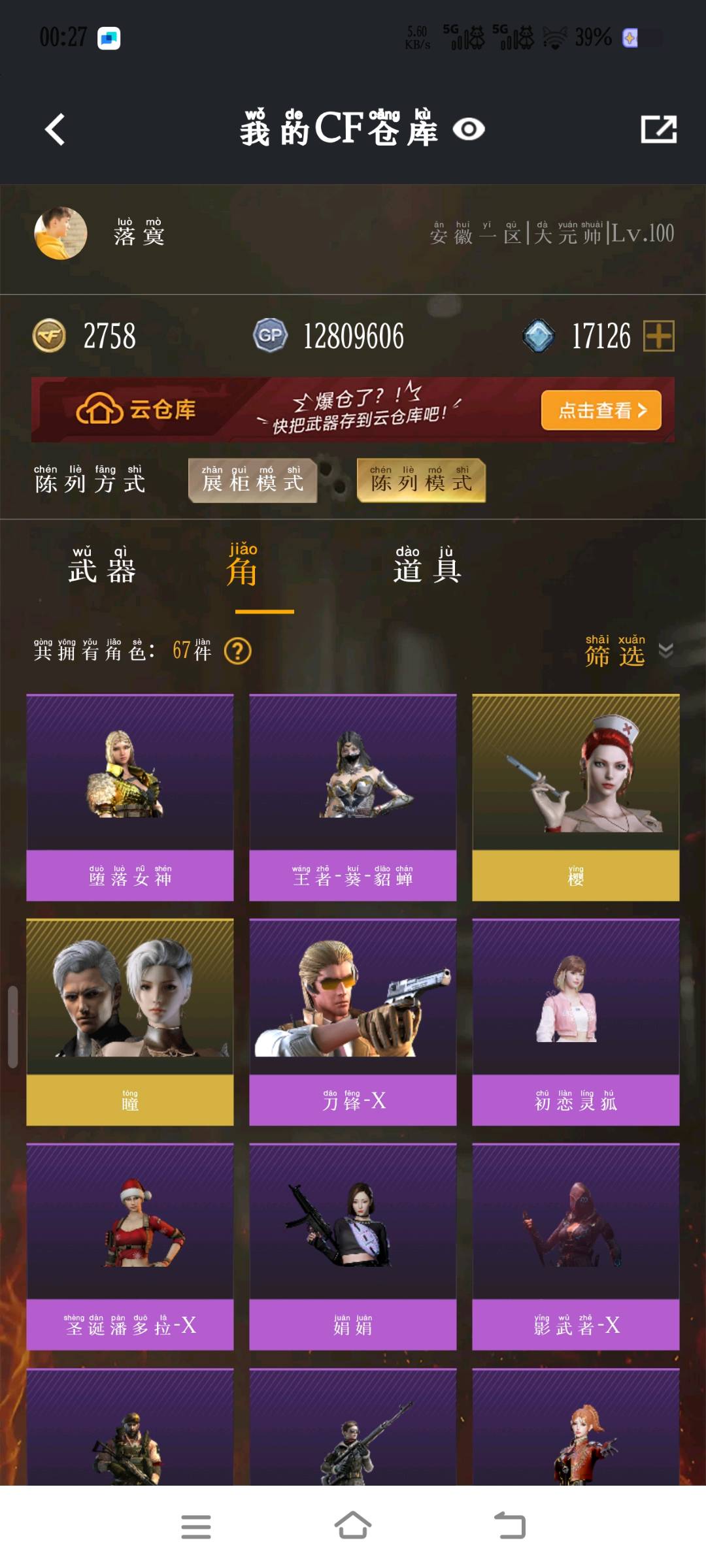Share the warehouse via the top-right icon
This screenshot has height=1568, width=706.
[658, 129]
